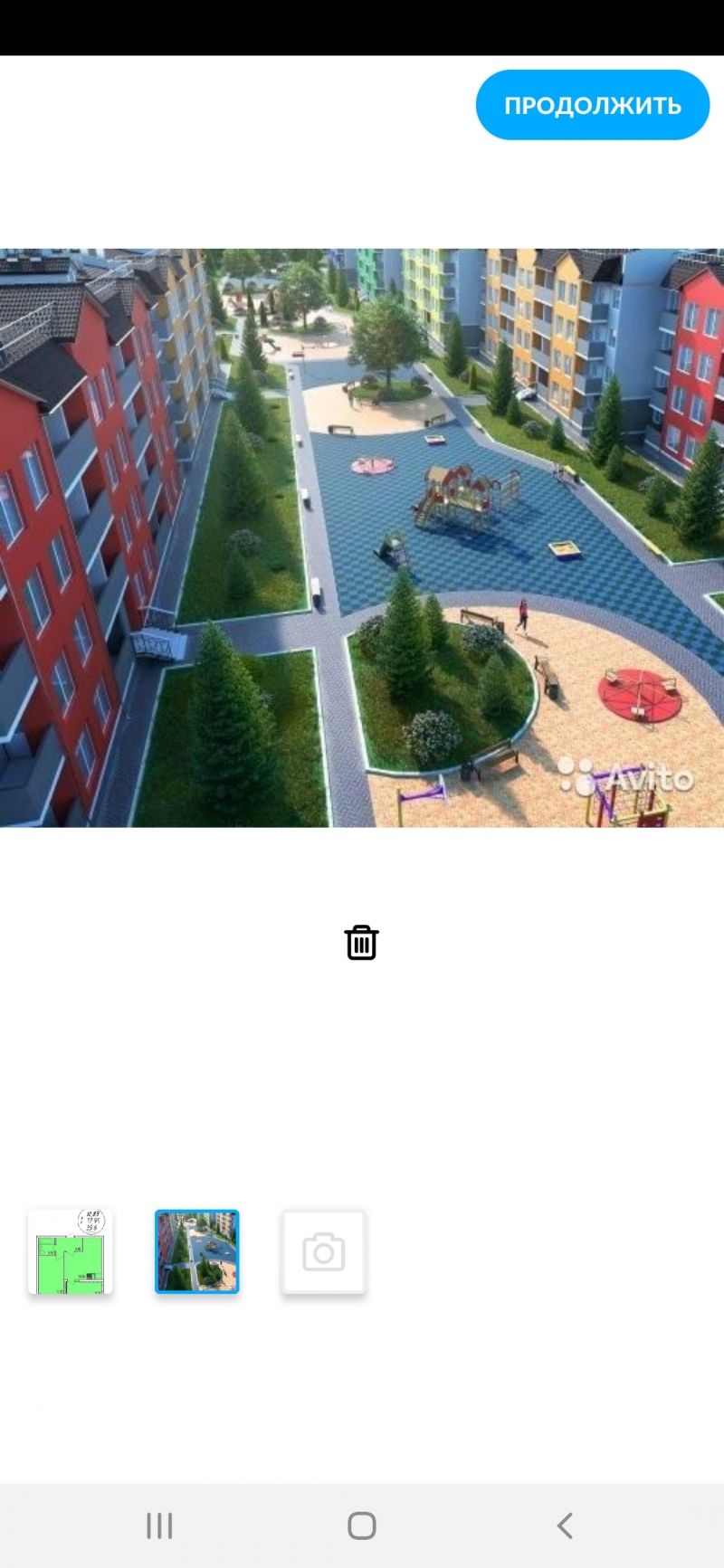Go to the home screen

click(361, 1525)
